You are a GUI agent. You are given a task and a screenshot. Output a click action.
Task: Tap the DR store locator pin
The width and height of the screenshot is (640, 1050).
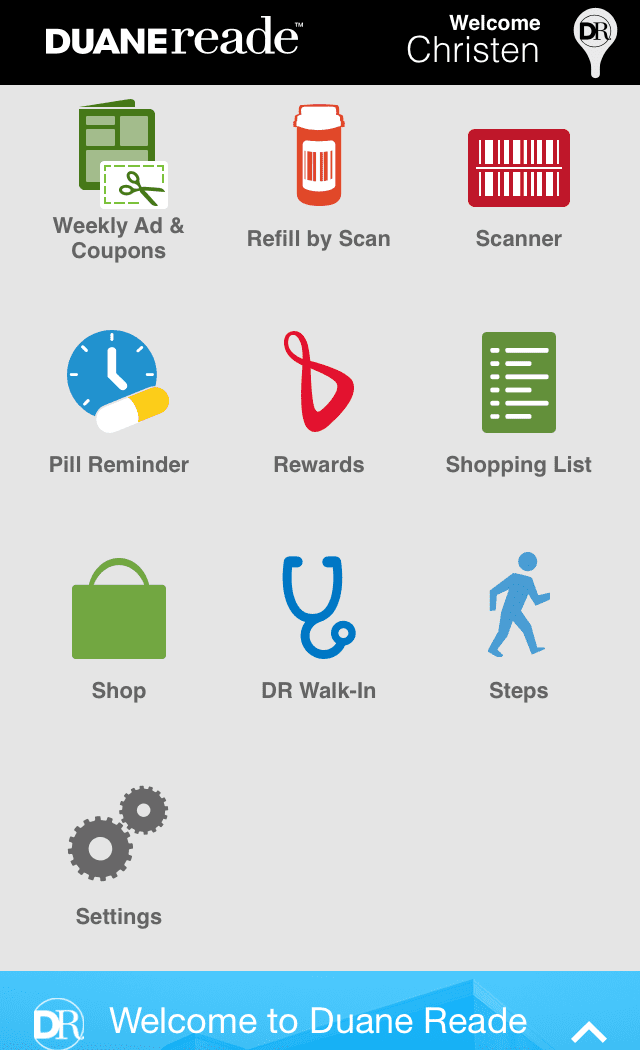595,40
